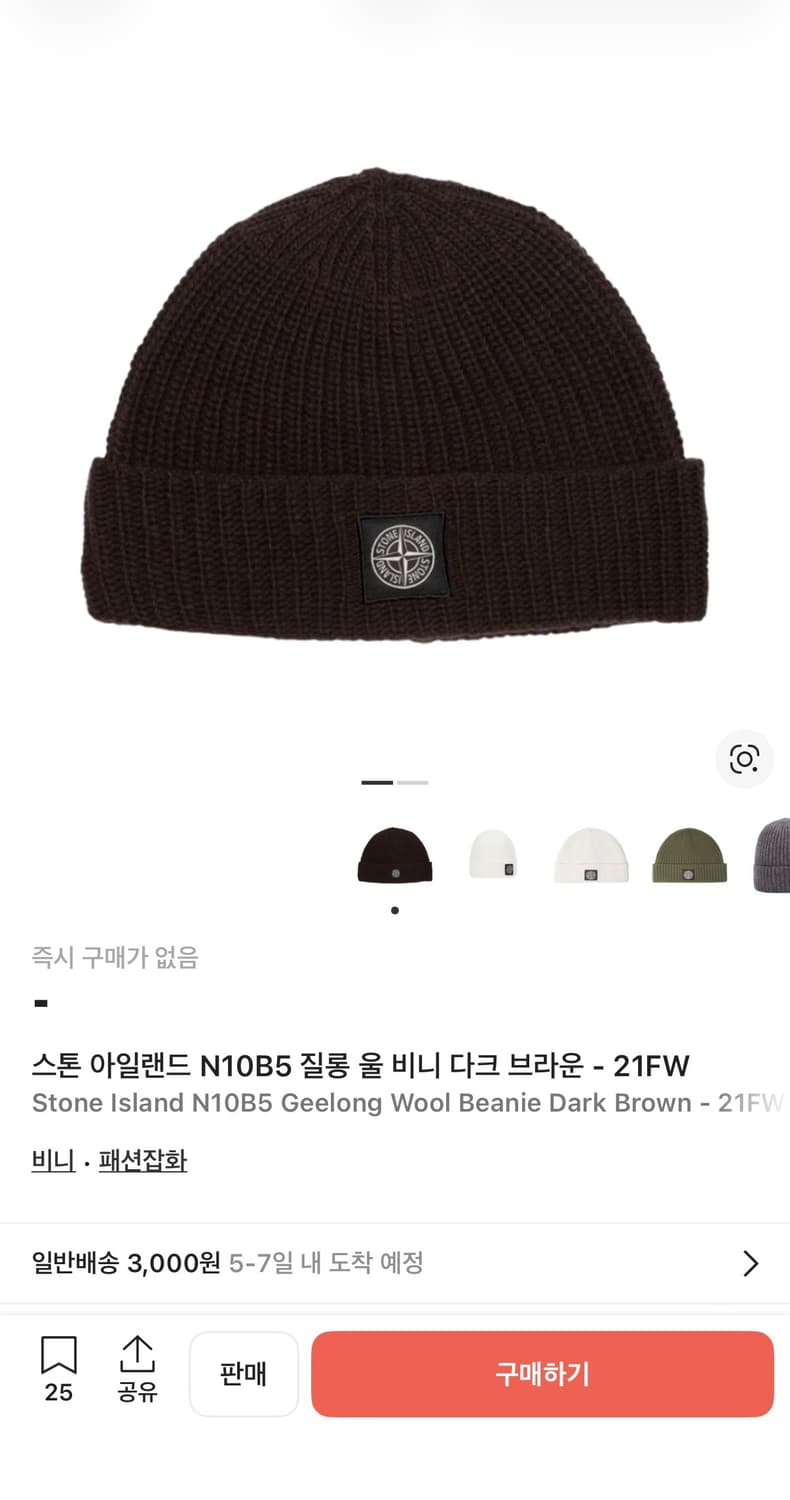The image size is (790, 1500).
Task: Open the image search camera icon
Action: coord(745,760)
